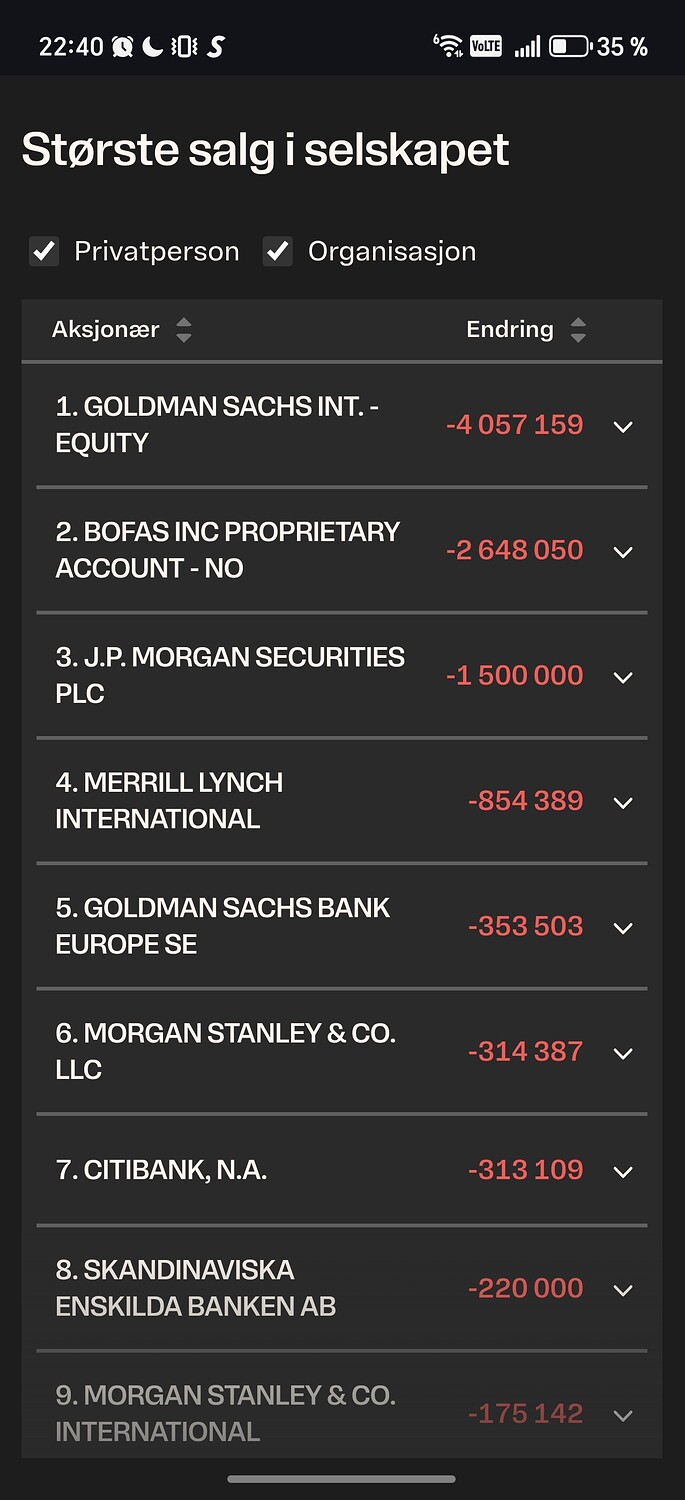685x1500 pixels.
Task: Expand Morgan Stanley & Co. International row
Action: tap(623, 1415)
